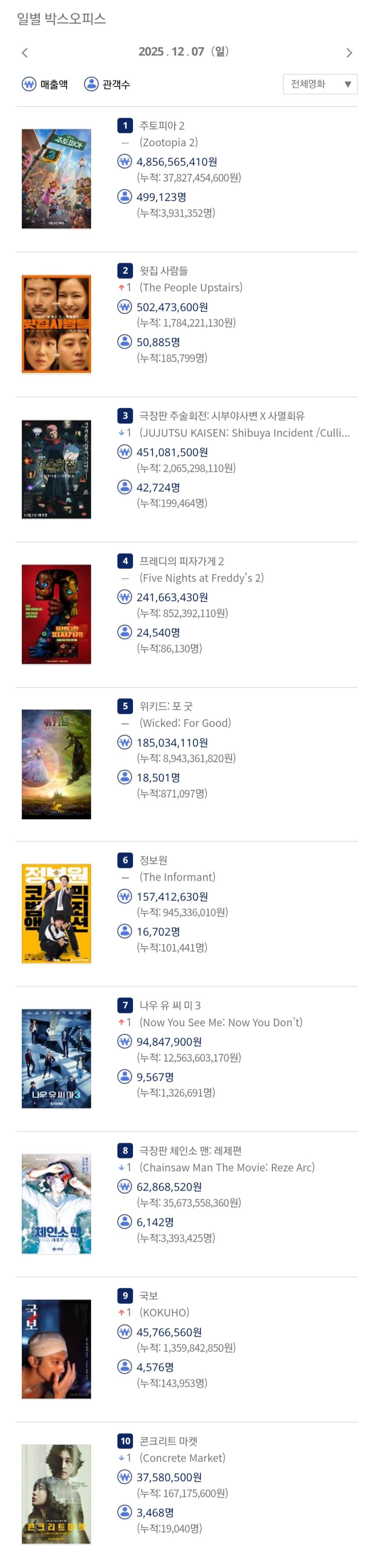Select 프레디의 피자가게 2
This screenshot has width=374, height=1568.
[x=182, y=561]
